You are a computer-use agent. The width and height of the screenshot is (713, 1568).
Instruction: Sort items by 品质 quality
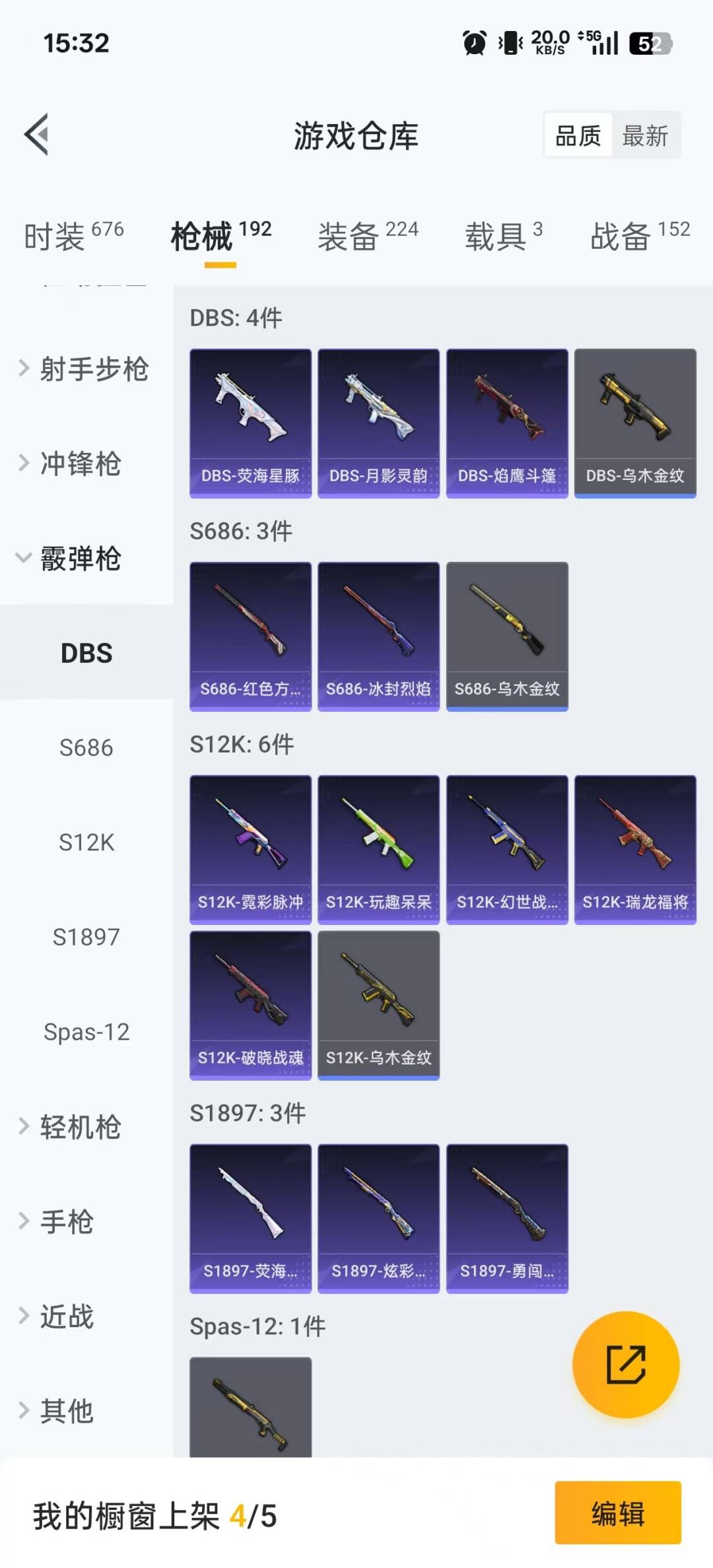[x=576, y=135]
